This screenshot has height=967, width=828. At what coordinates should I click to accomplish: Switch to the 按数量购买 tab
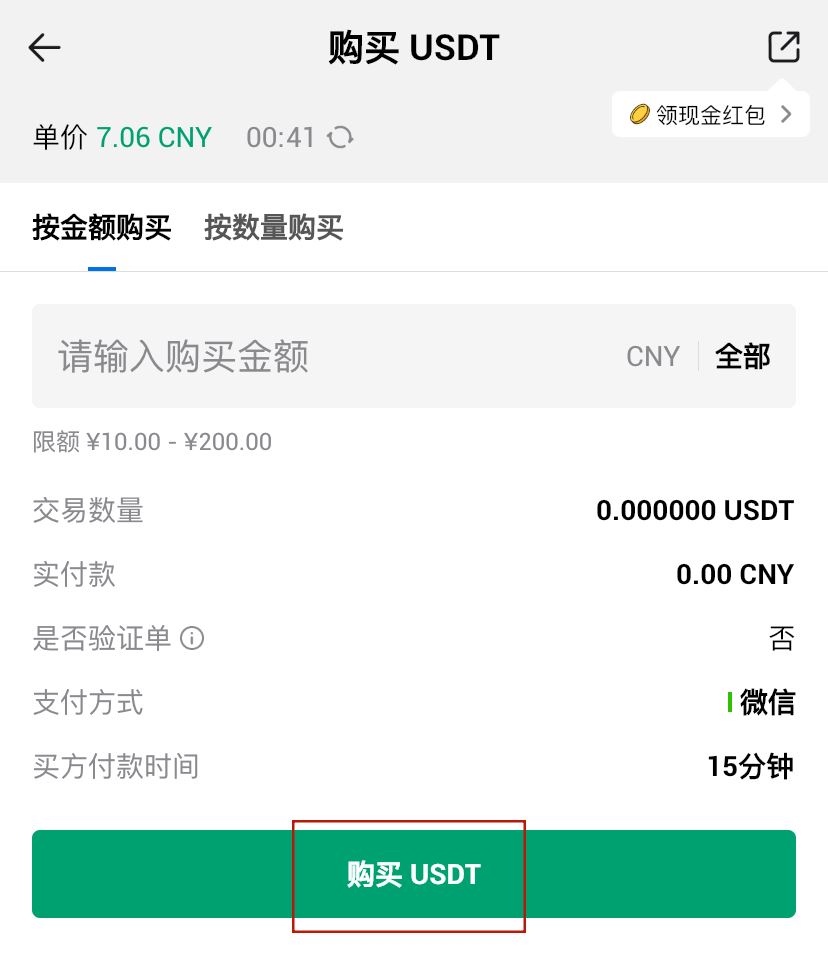coord(273,228)
